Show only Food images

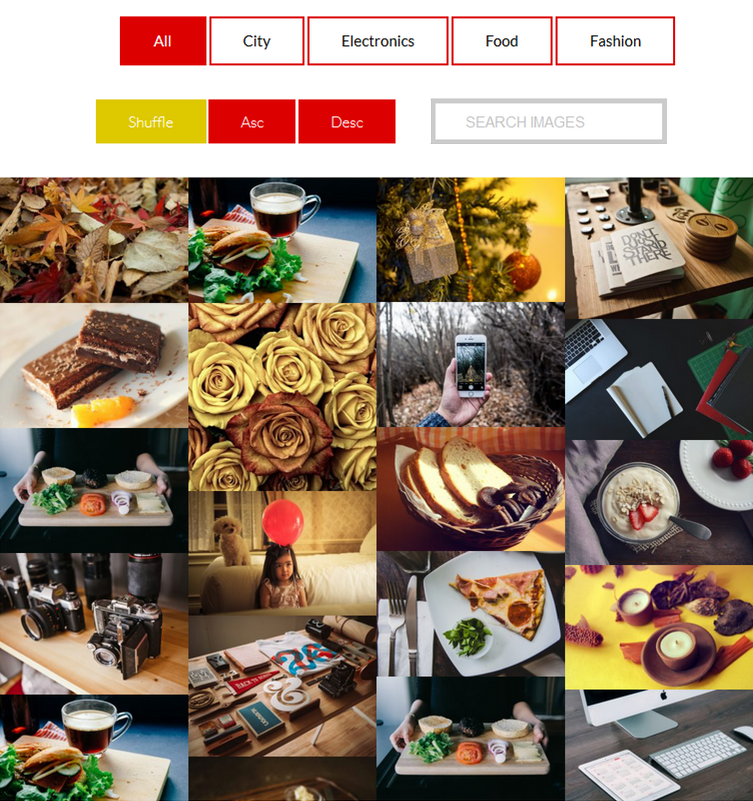tap(502, 41)
